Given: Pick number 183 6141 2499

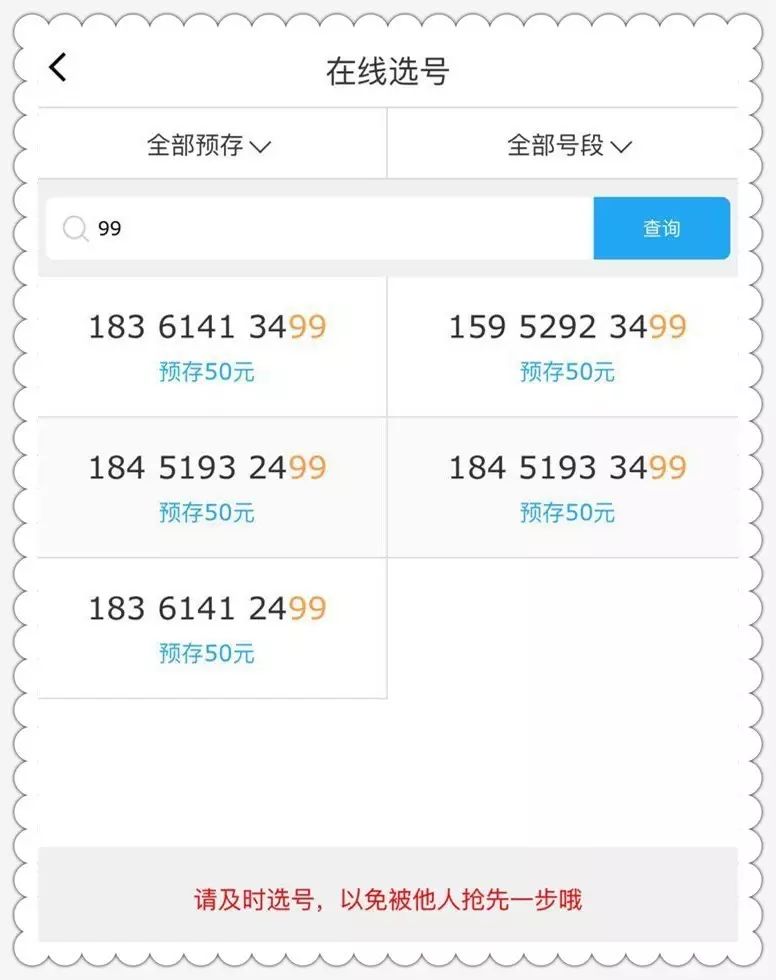Looking at the screenshot, I should pyautogui.click(x=208, y=627).
